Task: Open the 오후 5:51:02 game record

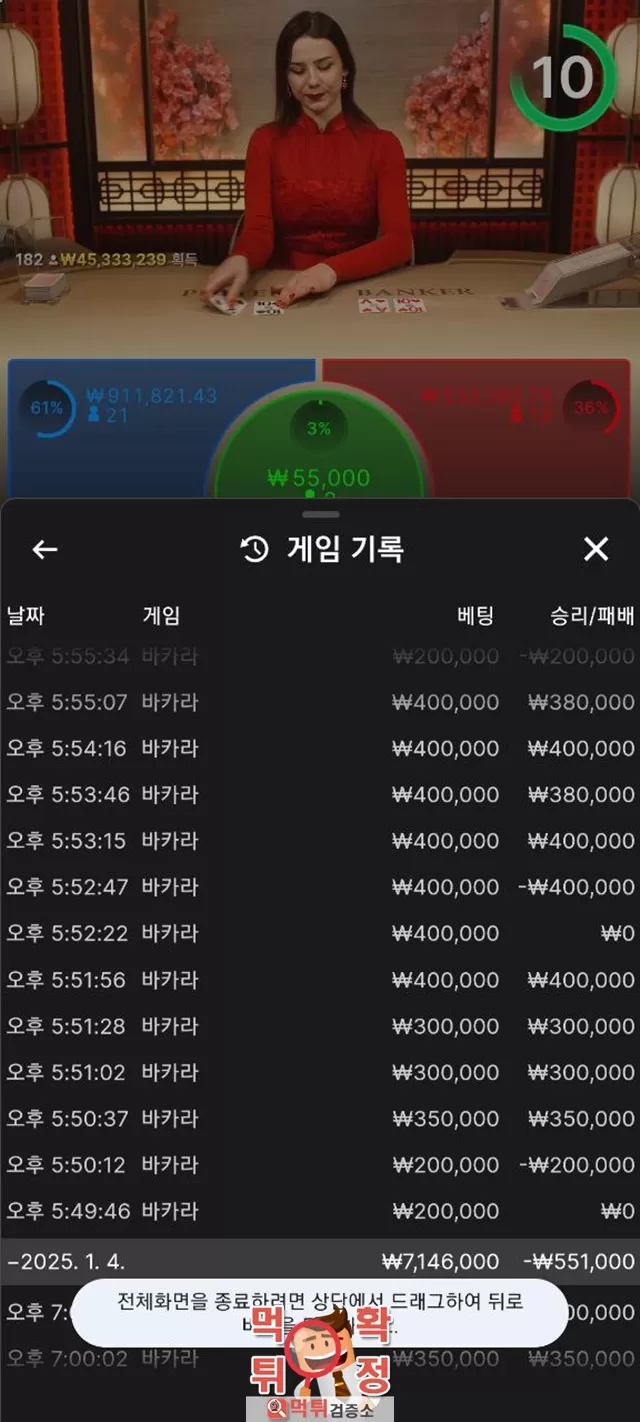Action: click(320, 1072)
